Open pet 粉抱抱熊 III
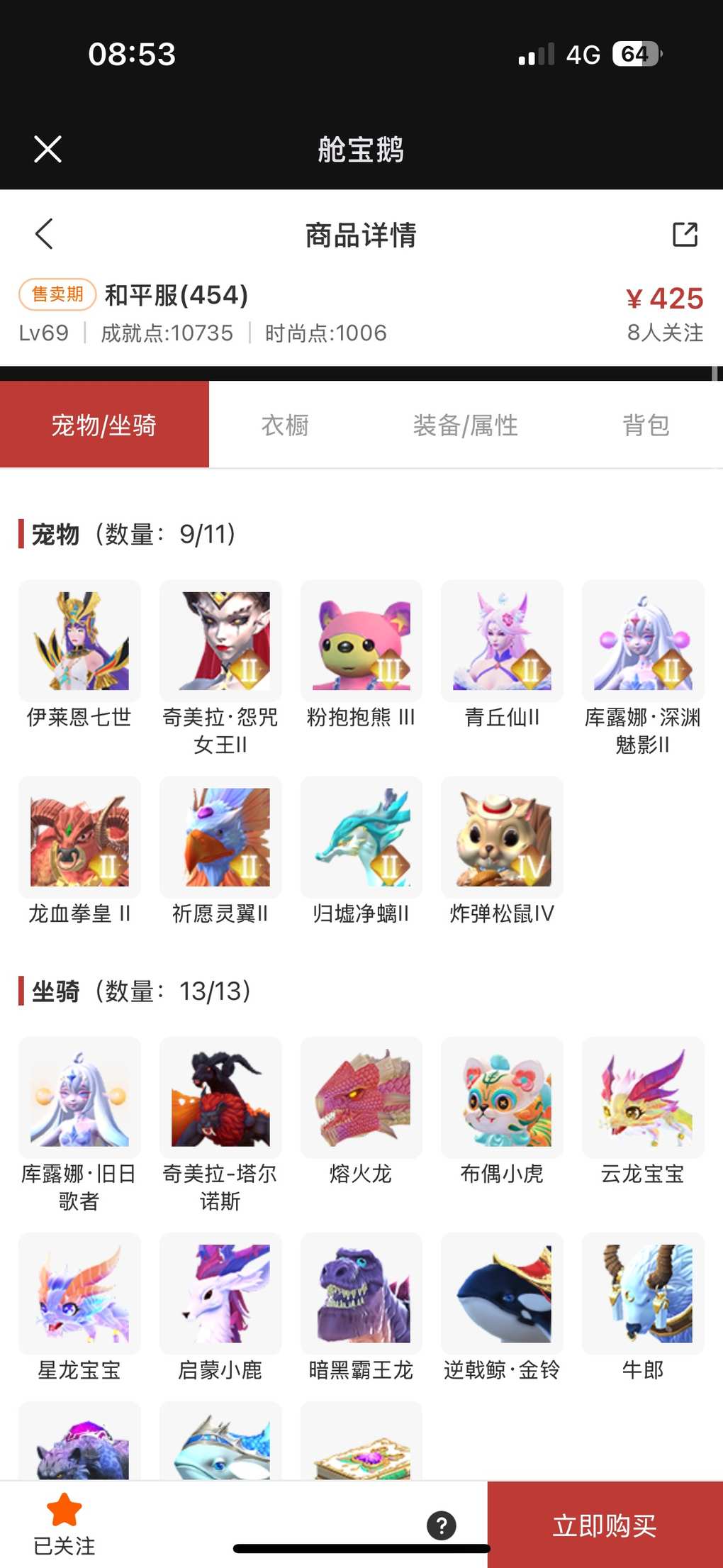723x1568 pixels. tap(361, 641)
